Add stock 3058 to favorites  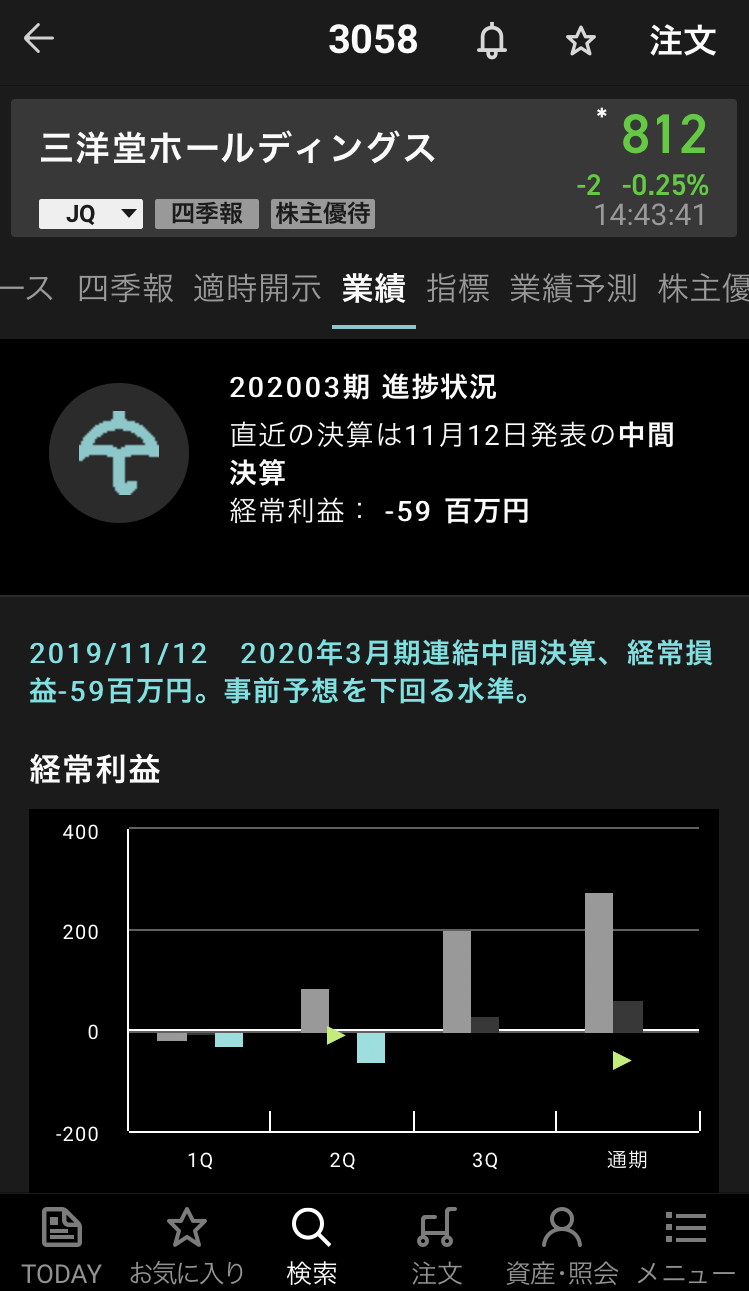[x=581, y=41]
